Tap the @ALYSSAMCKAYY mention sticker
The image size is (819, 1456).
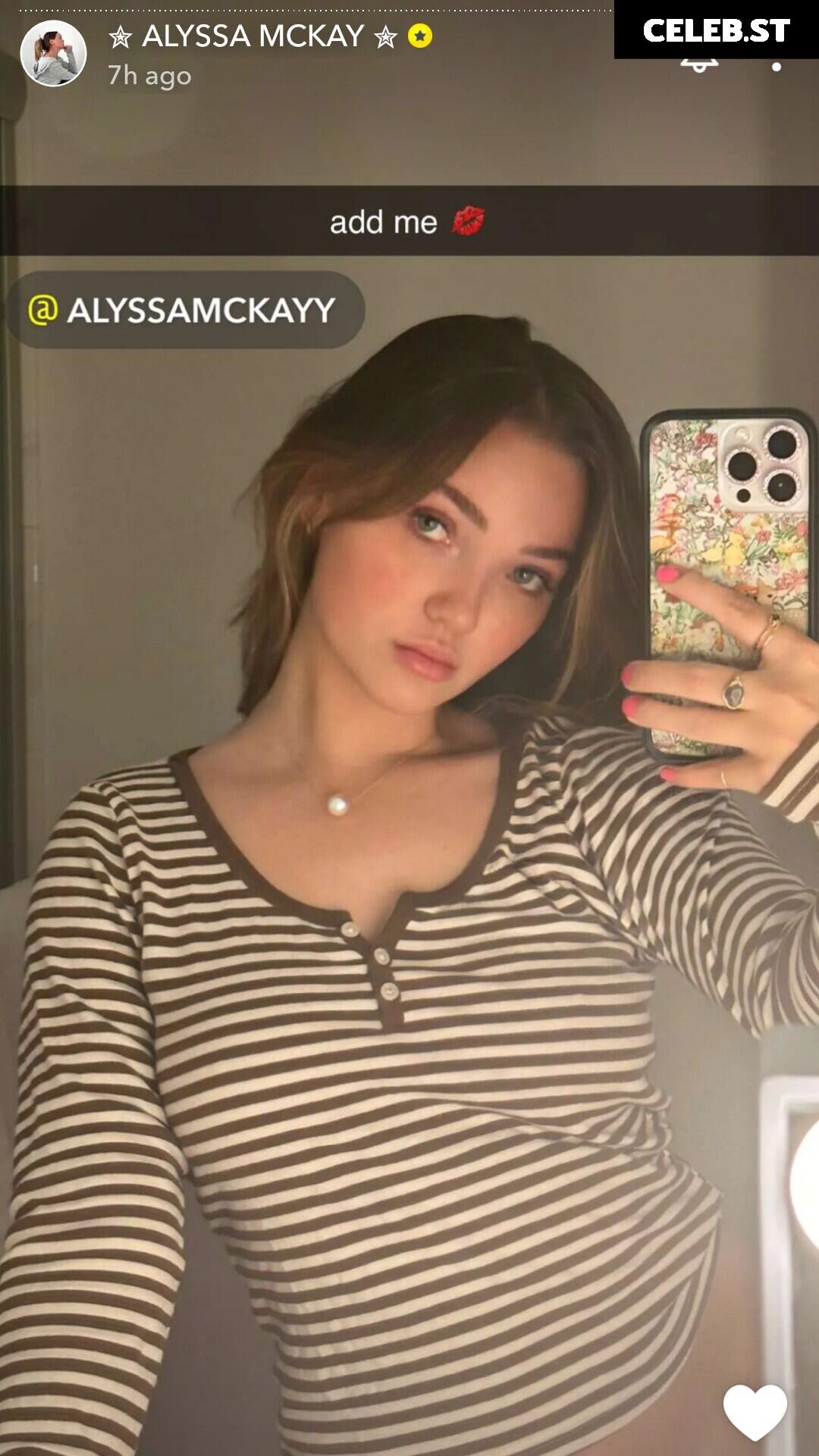point(185,310)
